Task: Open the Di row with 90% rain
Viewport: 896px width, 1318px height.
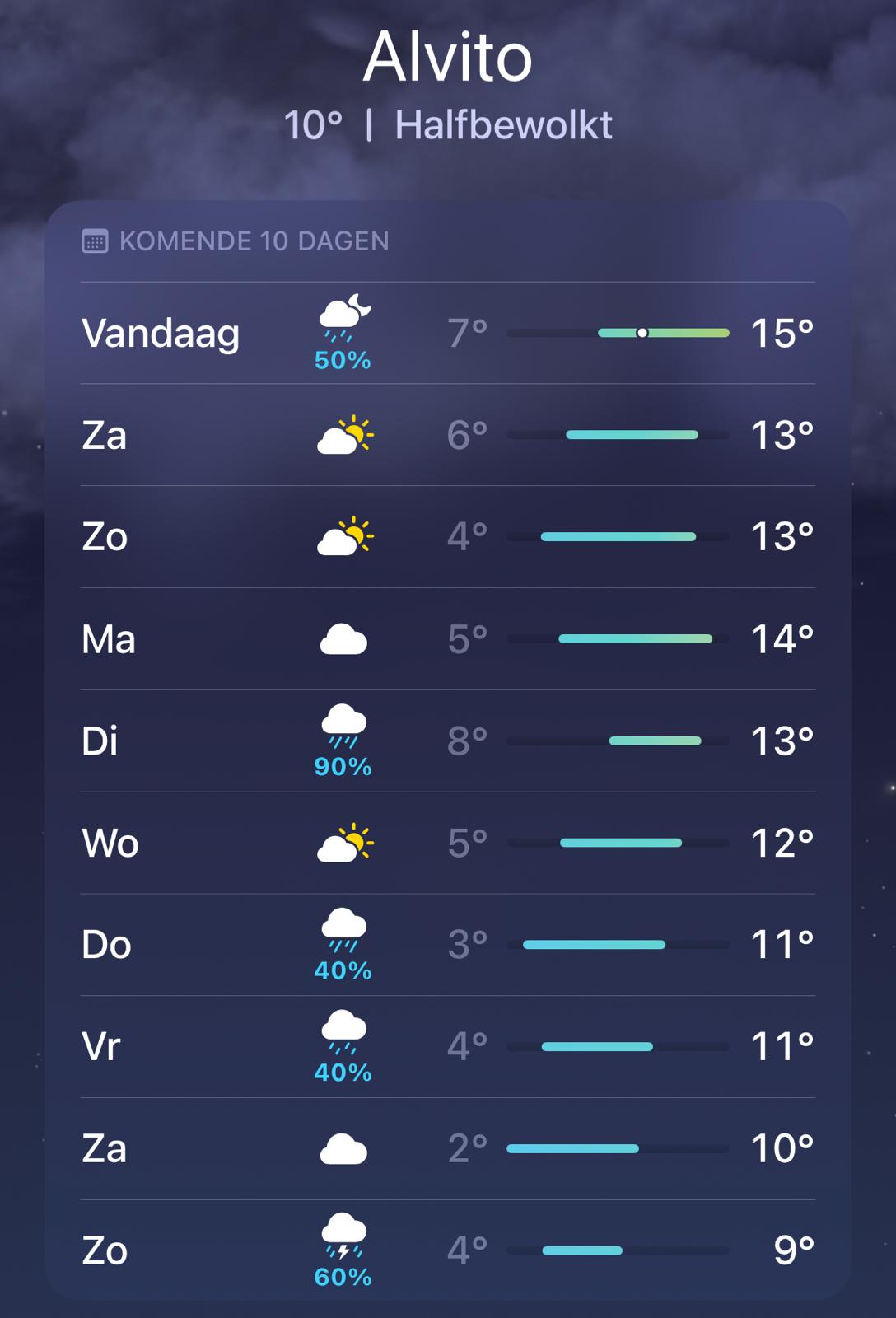Action: pyautogui.click(x=447, y=741)
